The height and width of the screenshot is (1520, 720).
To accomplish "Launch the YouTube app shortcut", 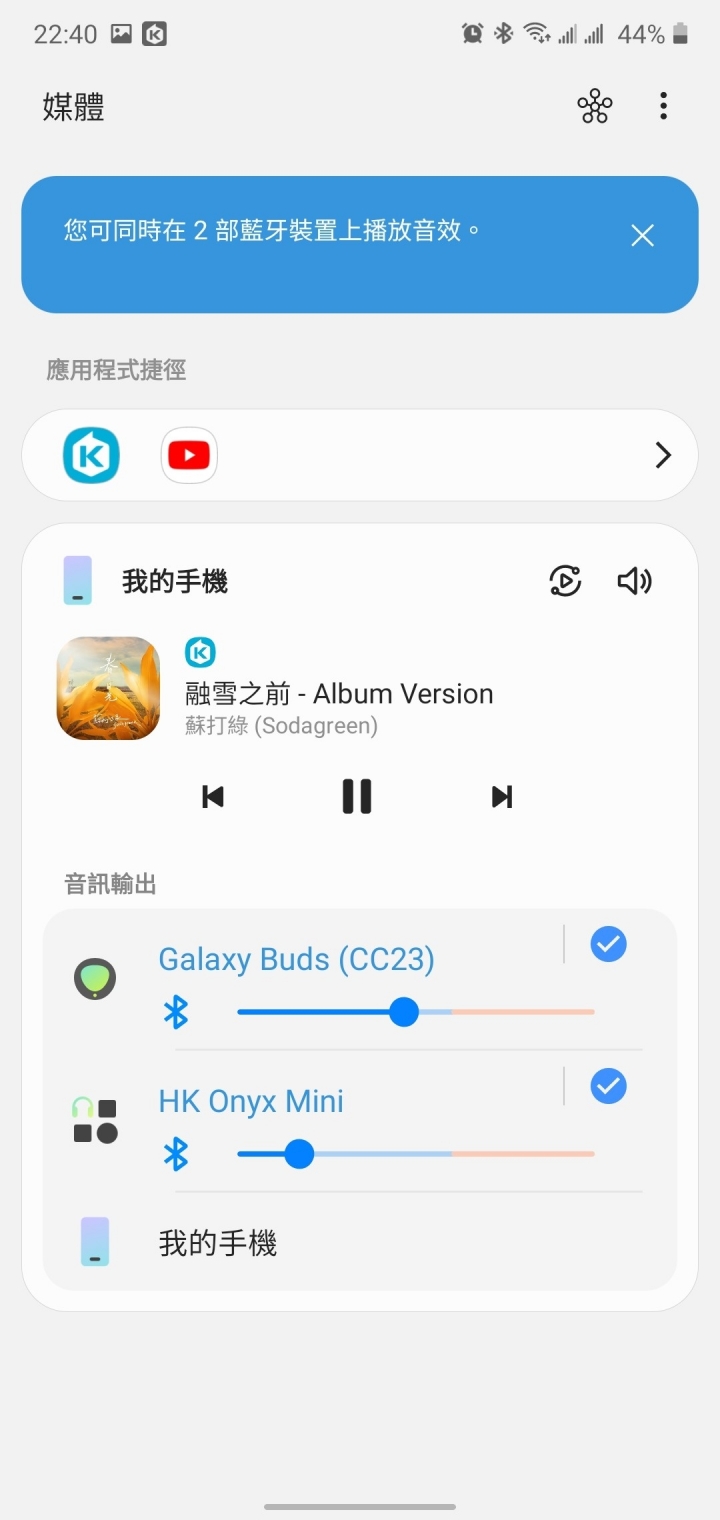I will pyautogui.click(x=189, y=456).
